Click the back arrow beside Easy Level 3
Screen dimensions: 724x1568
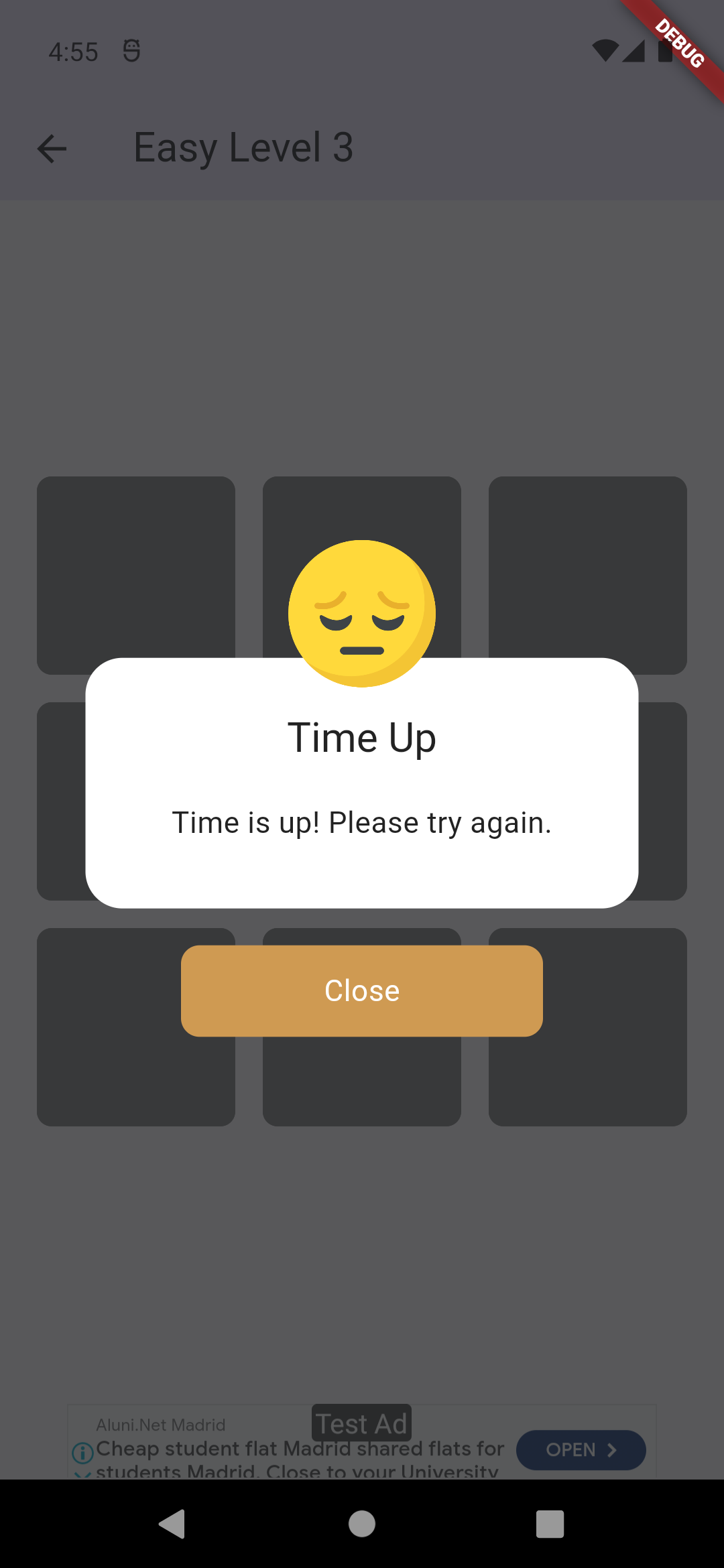(51, 147)
